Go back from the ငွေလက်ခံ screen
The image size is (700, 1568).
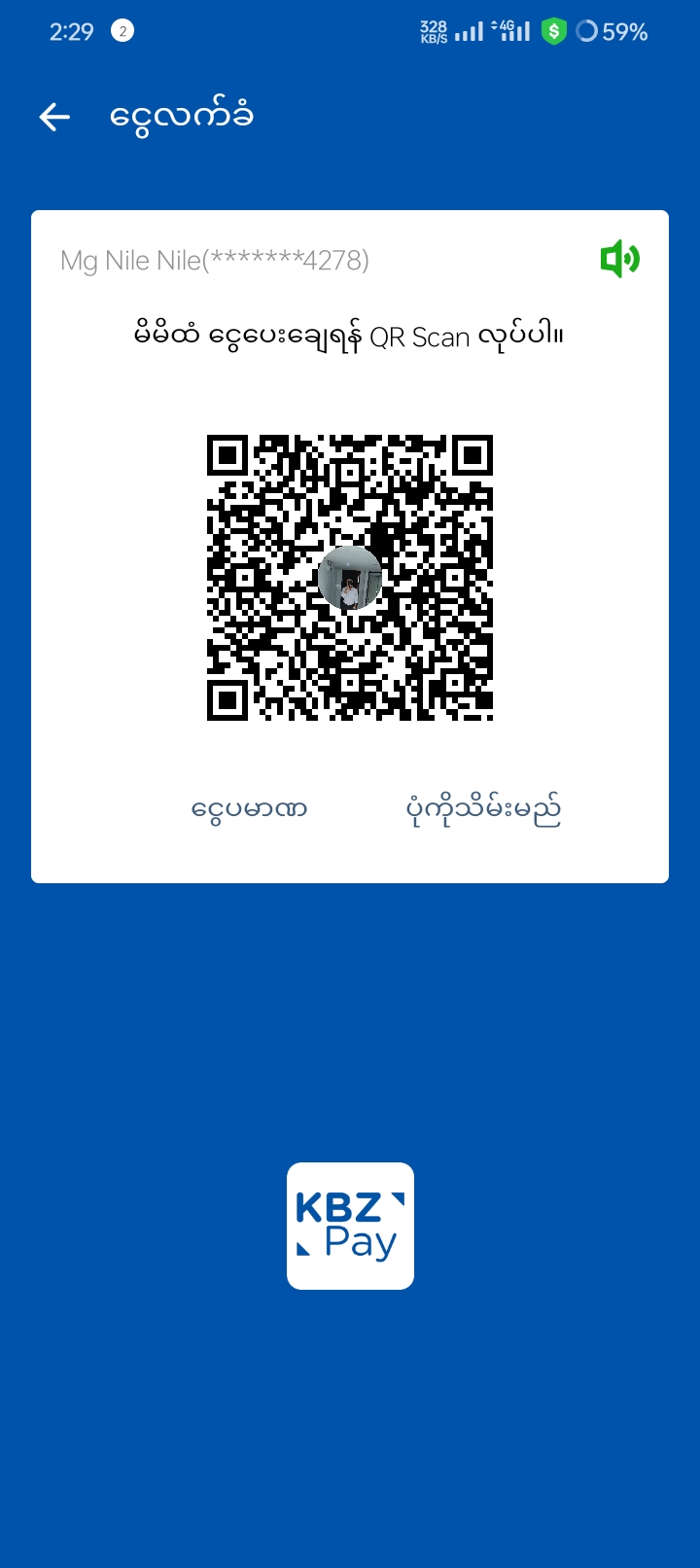click(x=54, y=118)
